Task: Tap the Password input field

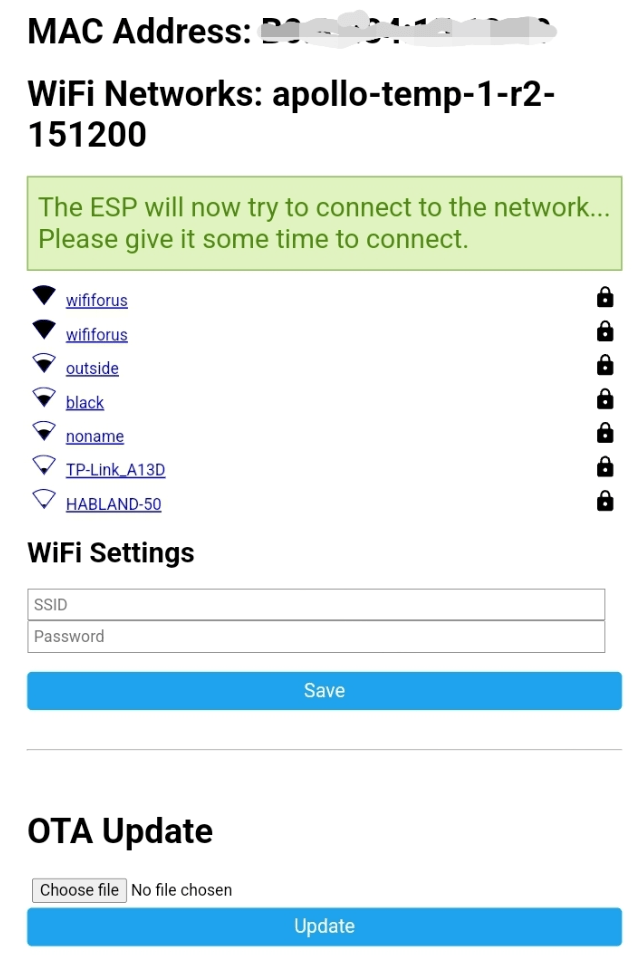Action: coord(316,636)
